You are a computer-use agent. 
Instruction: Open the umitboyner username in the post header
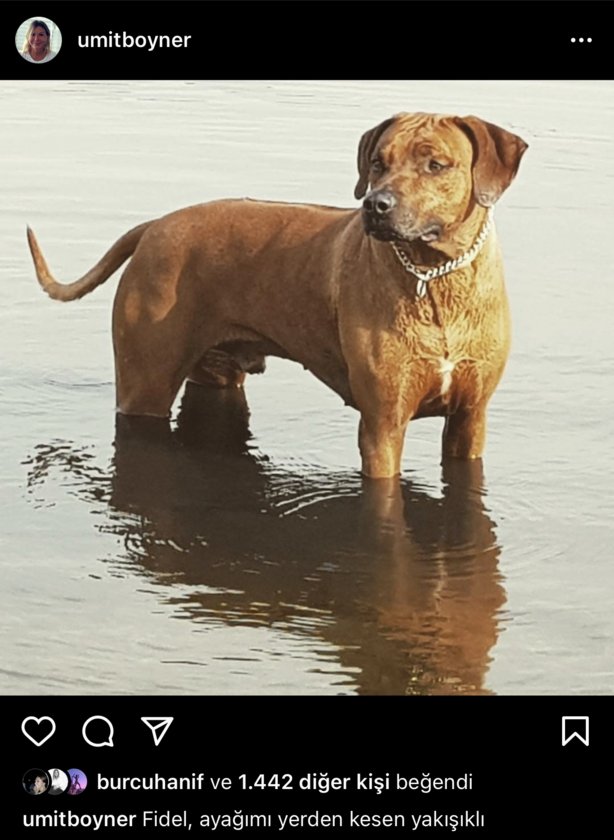(x=134, y=40)
